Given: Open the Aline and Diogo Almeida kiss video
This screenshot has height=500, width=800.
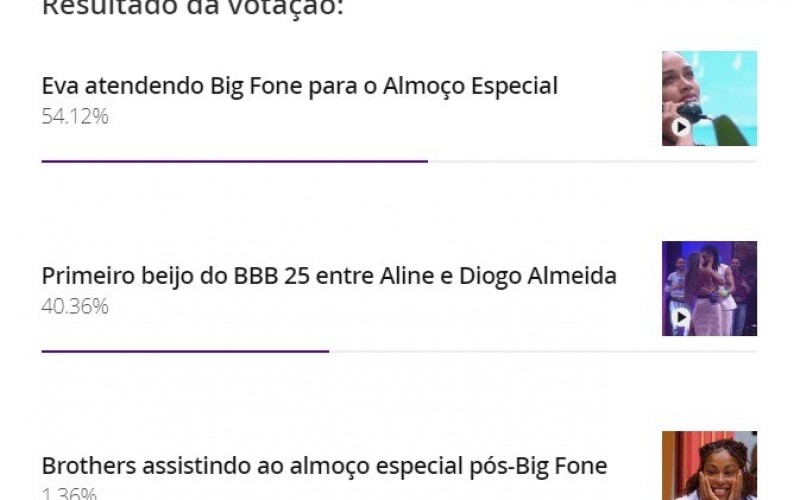Looking at the screenshot, I should pyautogui.click(x=709, y=288).
